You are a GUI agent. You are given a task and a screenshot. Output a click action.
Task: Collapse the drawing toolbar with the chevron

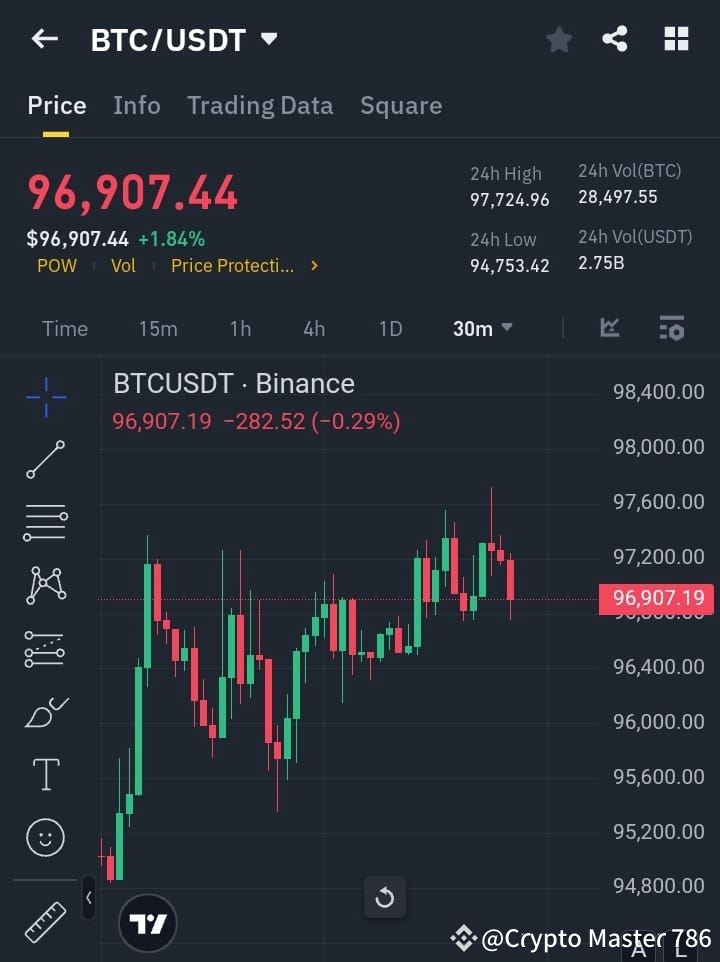coord(89,899)
